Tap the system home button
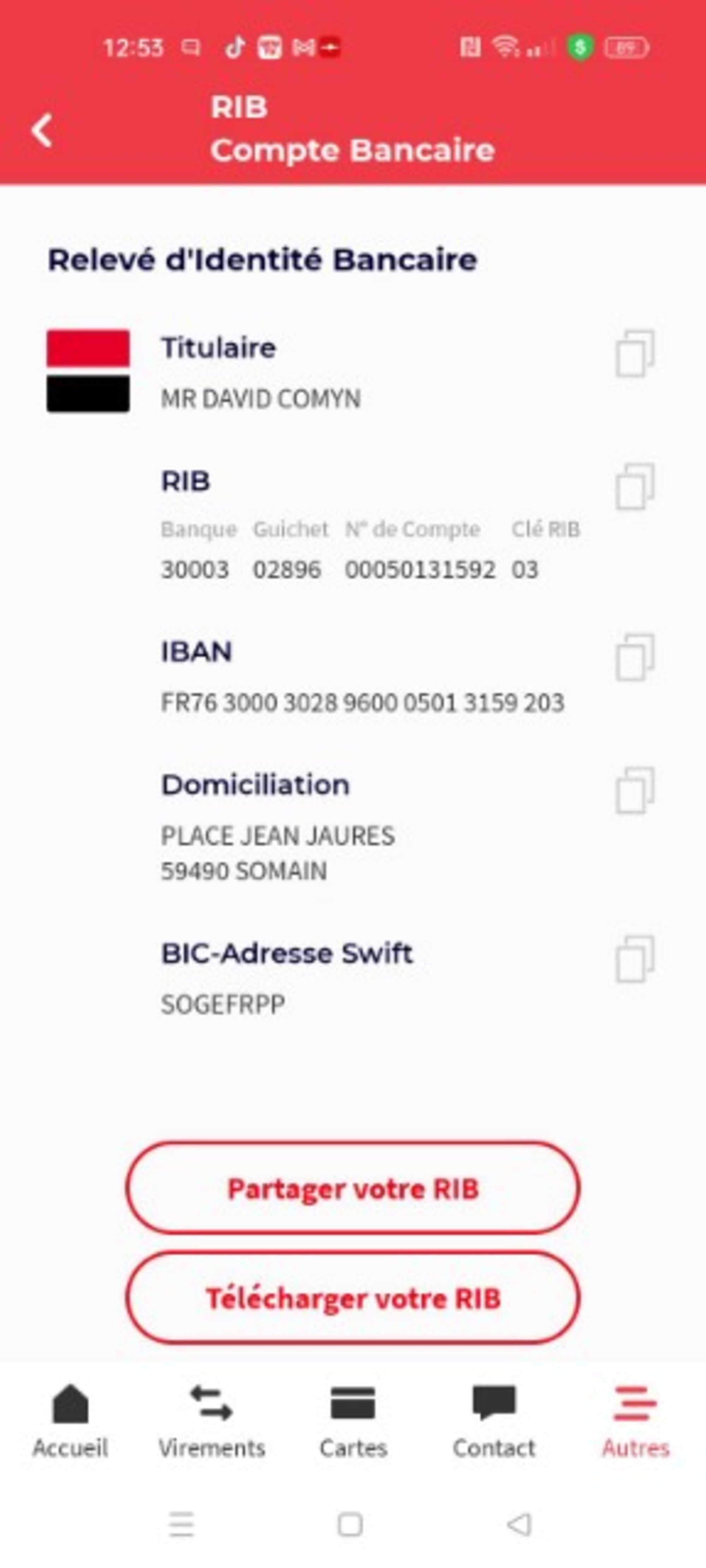The image size is (706, 1568). tap(350, 1525)
